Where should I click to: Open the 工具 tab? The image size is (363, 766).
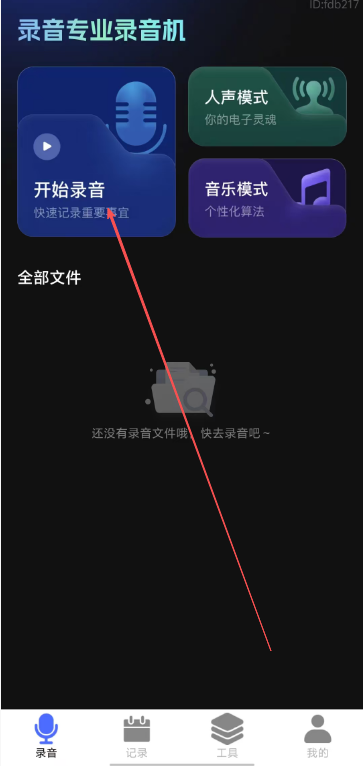pyautogui.click(x=227, y=737)
